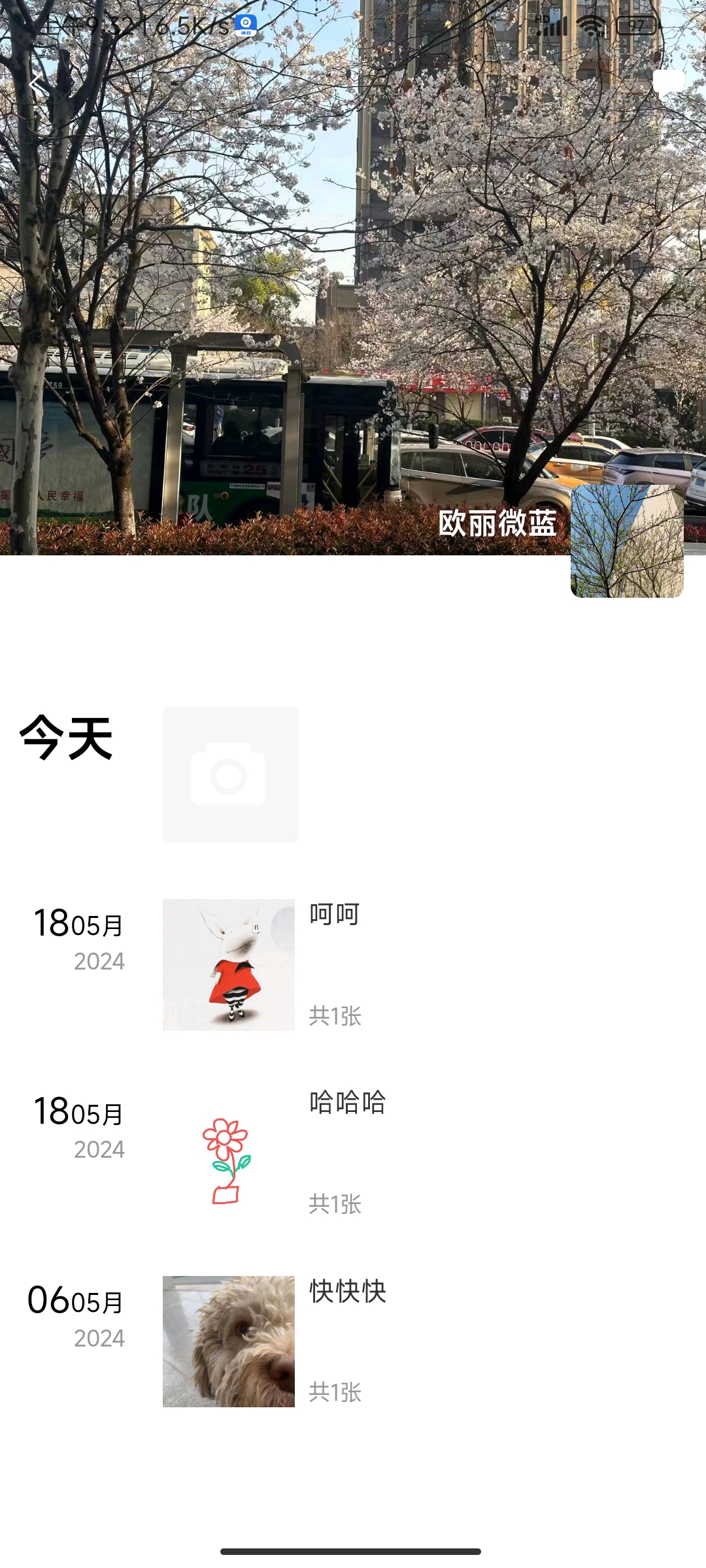706x1568 pixels.
Task: Tap the profile avatar beside 欧丽微蓝
Action: [x=626, y=541]
